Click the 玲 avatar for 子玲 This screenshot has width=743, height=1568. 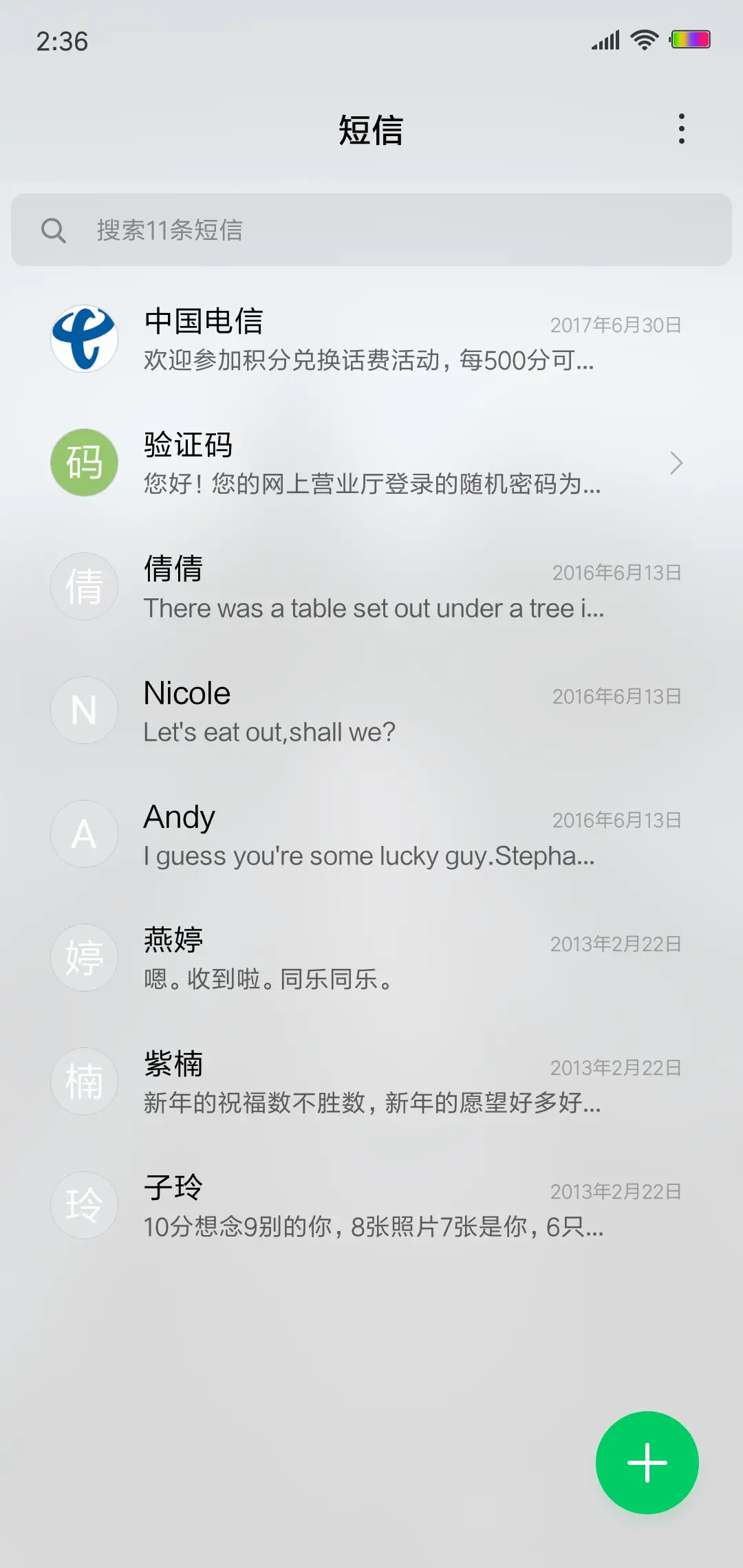(84, 1205)
